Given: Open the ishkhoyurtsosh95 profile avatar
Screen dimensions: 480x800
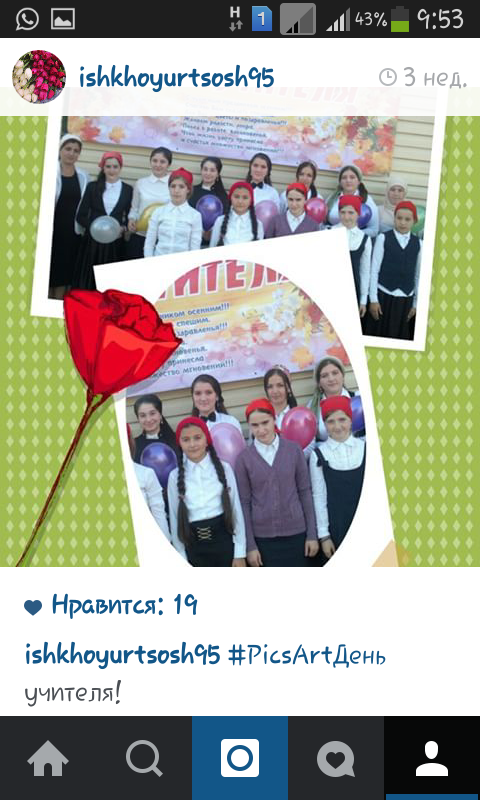Looking at the screenshot, I should tap(39, 77).
